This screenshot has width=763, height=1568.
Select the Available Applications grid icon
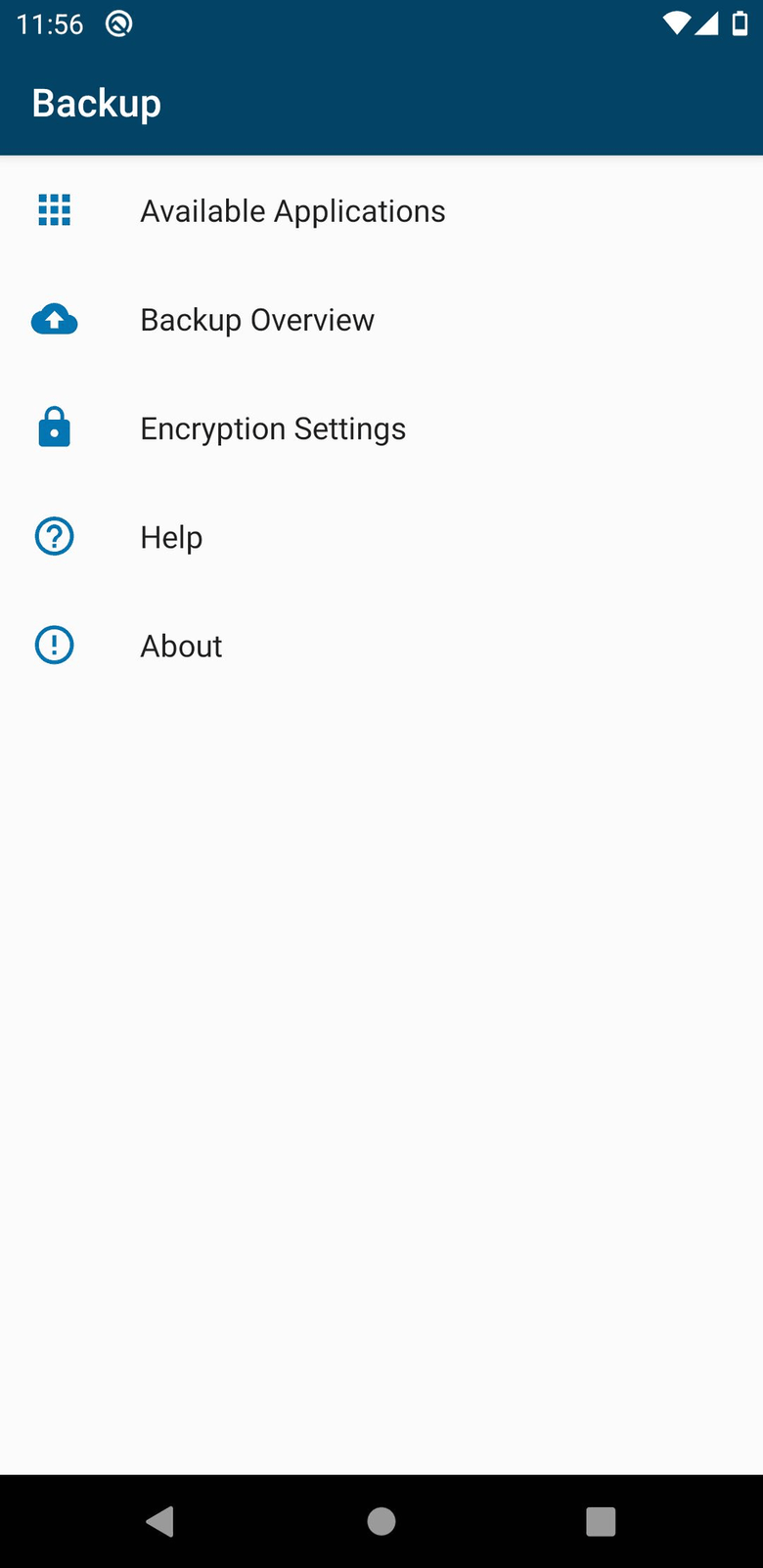[x=54, y=210]
